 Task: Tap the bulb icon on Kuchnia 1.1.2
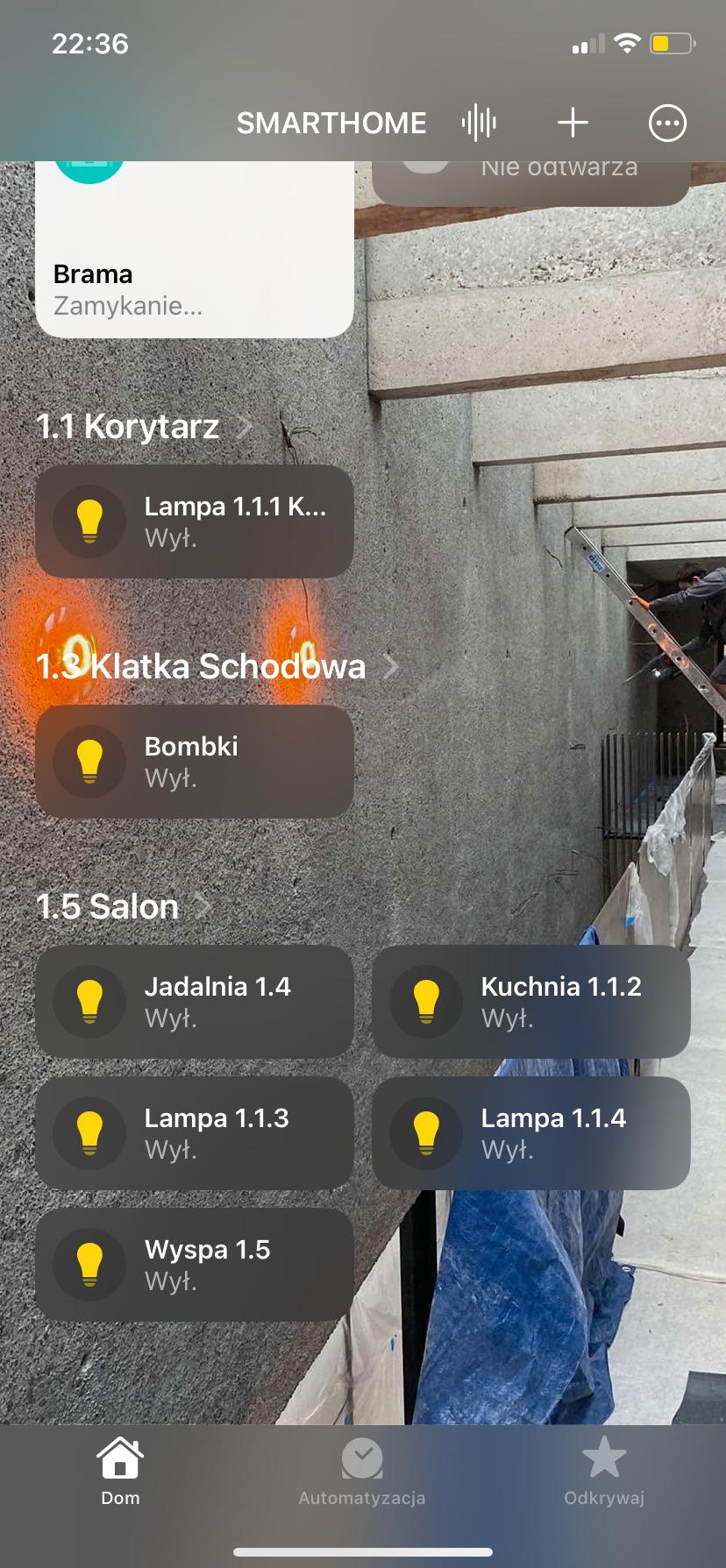coord(426,1001)
